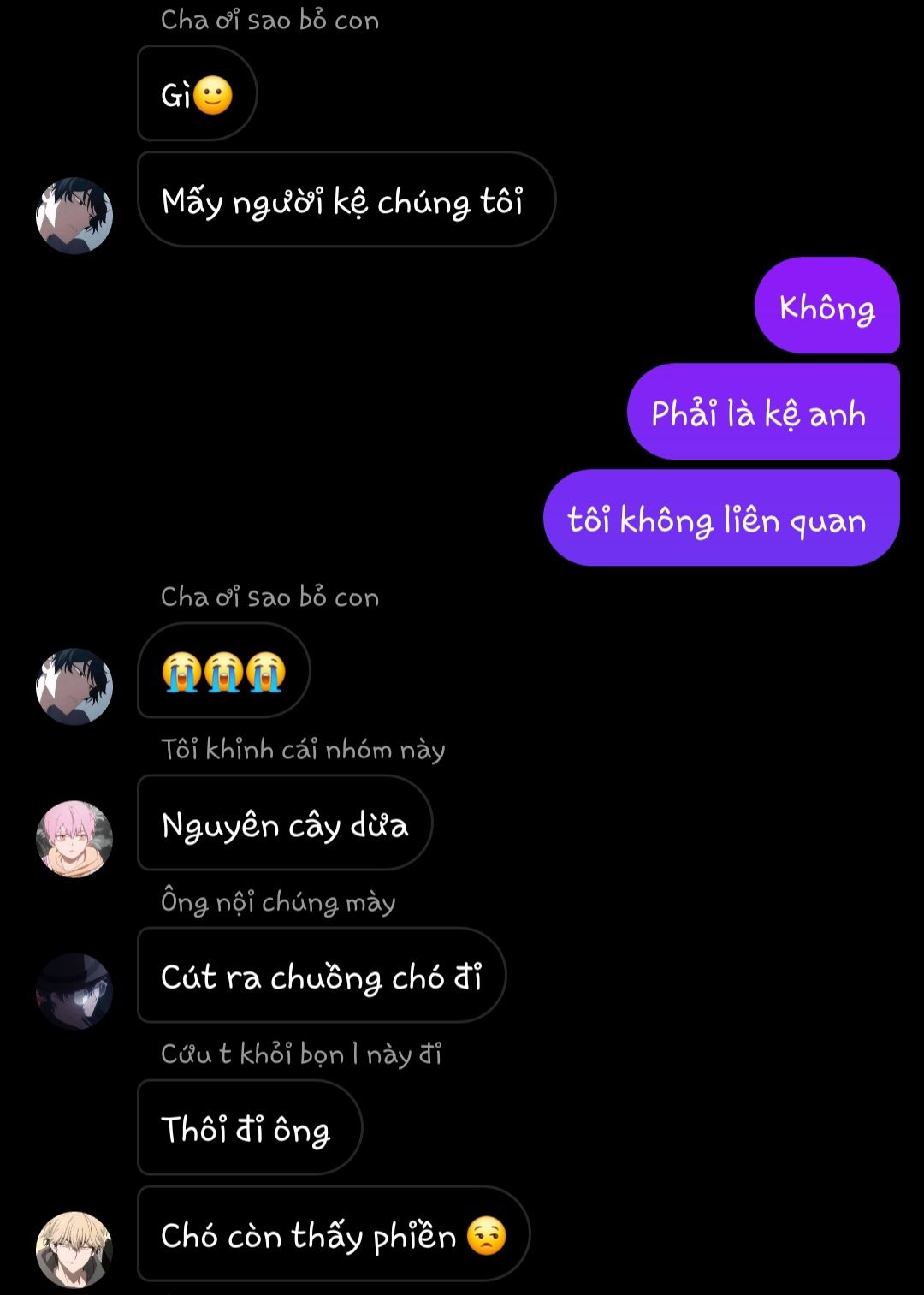This screenshot has width=924, height=1295.
Task: Open avatar beside the crying emojis message
Action: [74, 686]
